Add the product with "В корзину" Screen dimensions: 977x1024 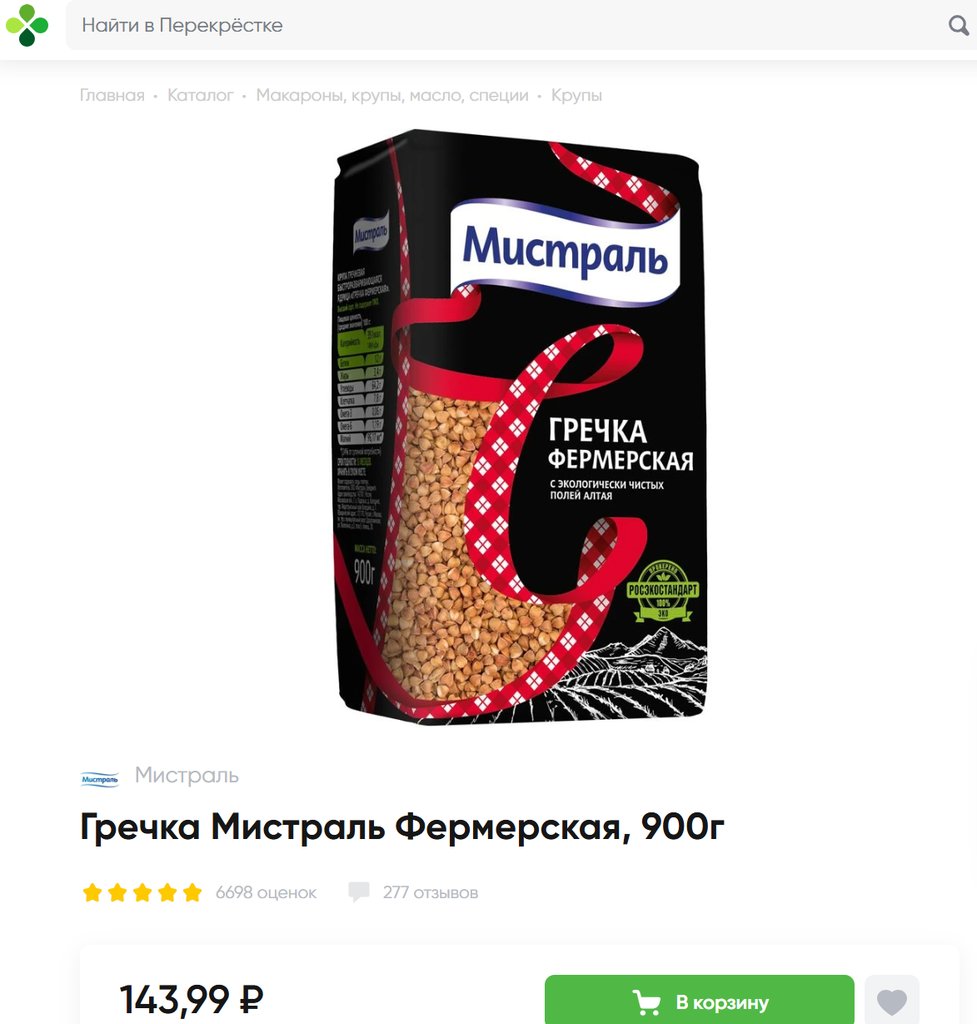click(x=699, y=1001)
